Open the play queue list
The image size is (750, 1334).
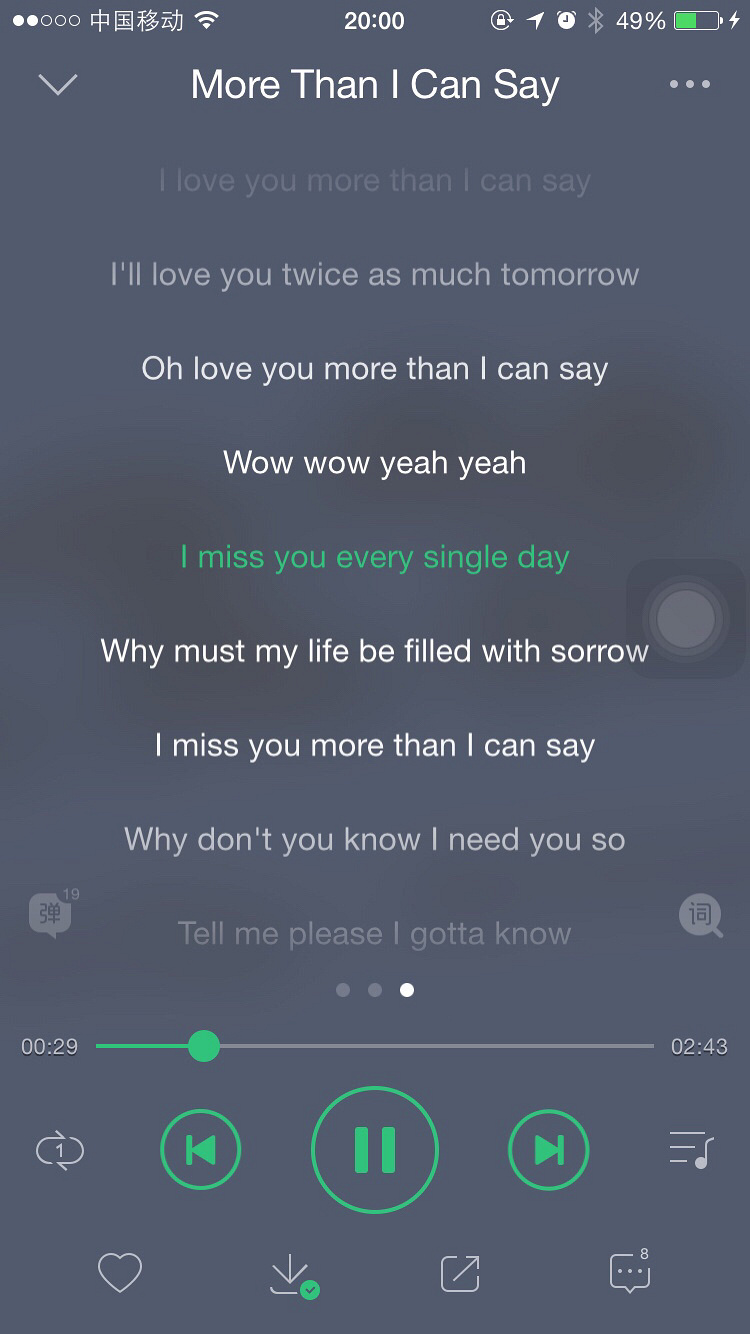pyautogui.click(x=691, y=1150)
